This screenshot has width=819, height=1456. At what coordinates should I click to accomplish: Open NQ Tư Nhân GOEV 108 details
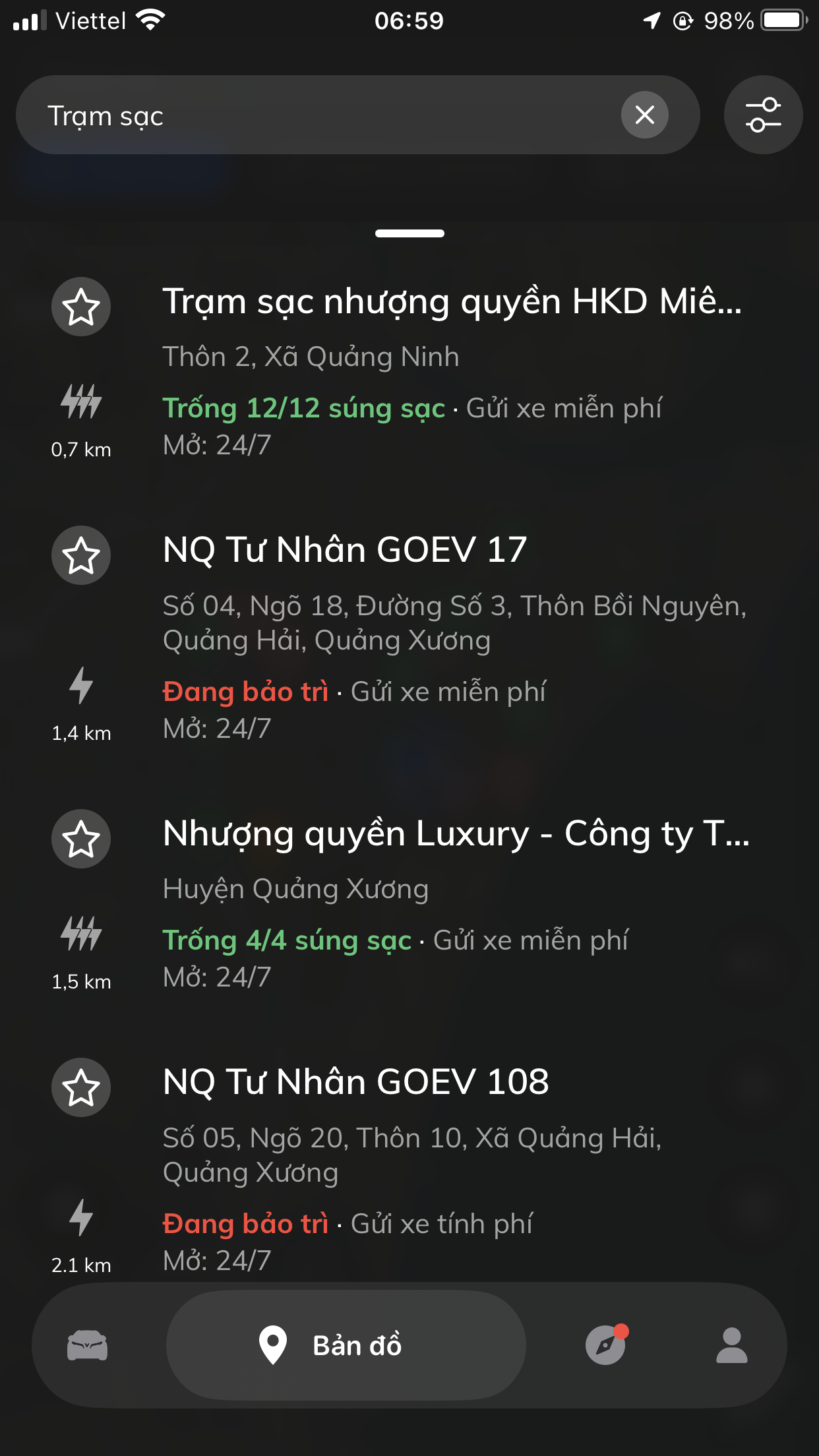coord(356,1082)
